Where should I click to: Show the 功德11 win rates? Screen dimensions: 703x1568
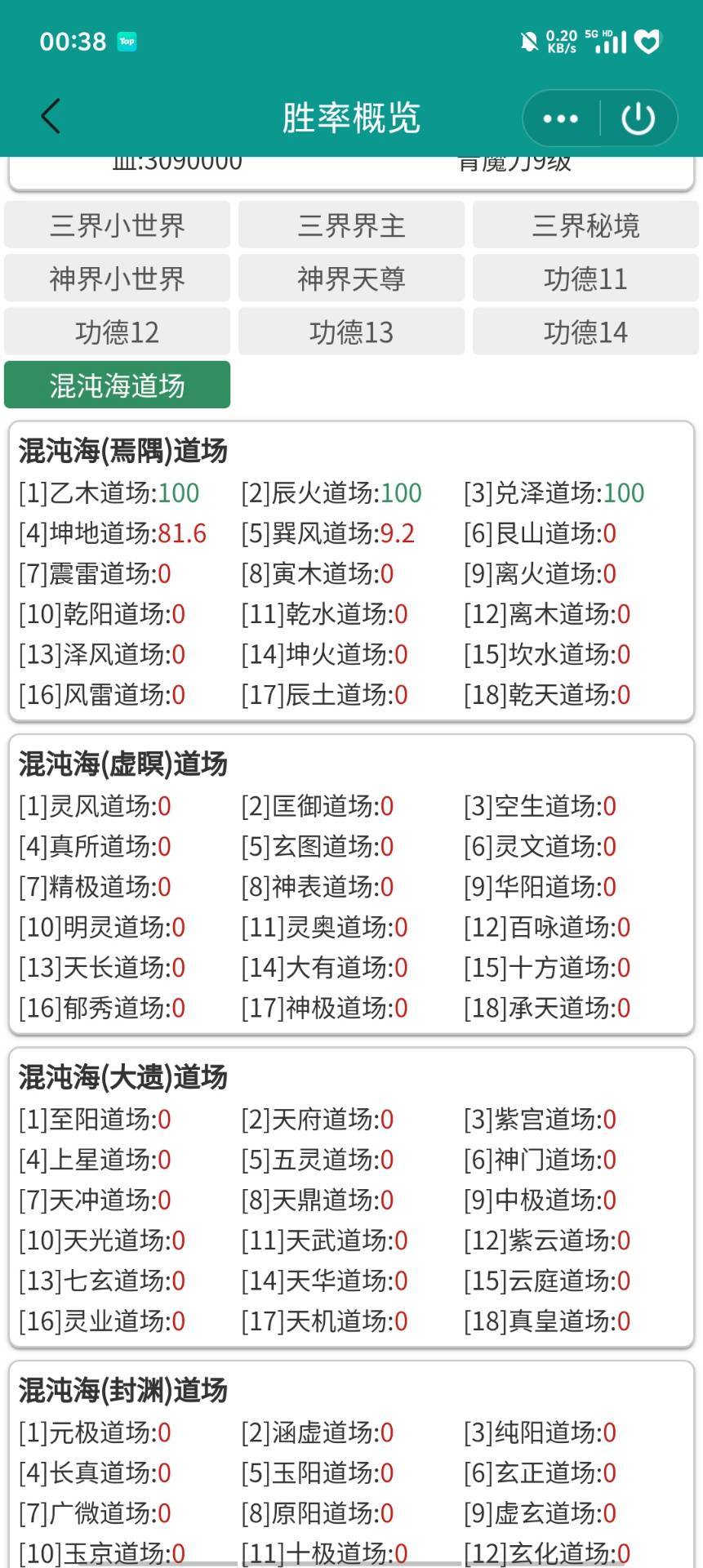point(585,278)
